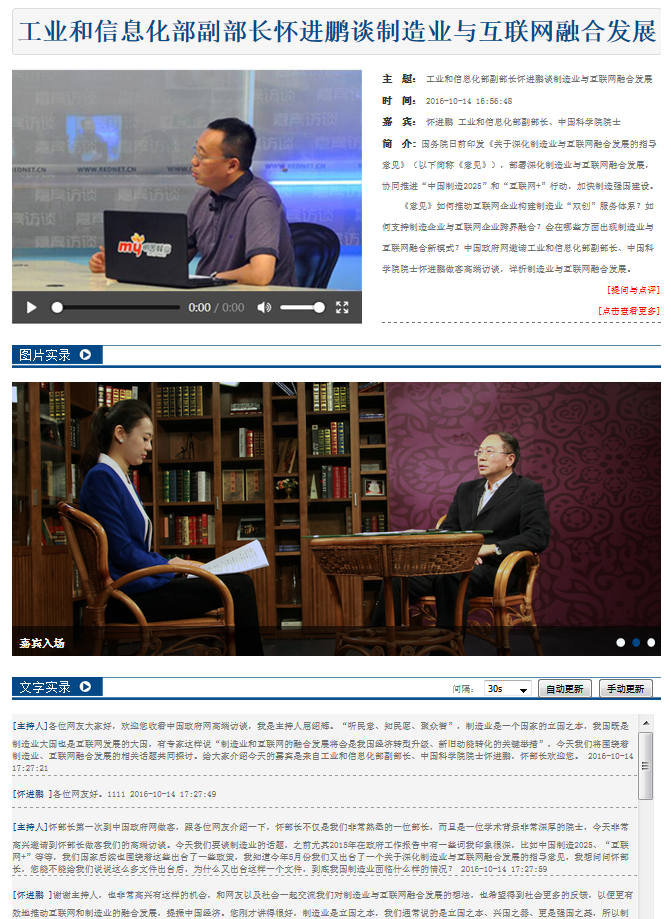Open the 图片实录 arrow icon
The image size is (671, 919).
pyautogui.click(x=85, y=354)
